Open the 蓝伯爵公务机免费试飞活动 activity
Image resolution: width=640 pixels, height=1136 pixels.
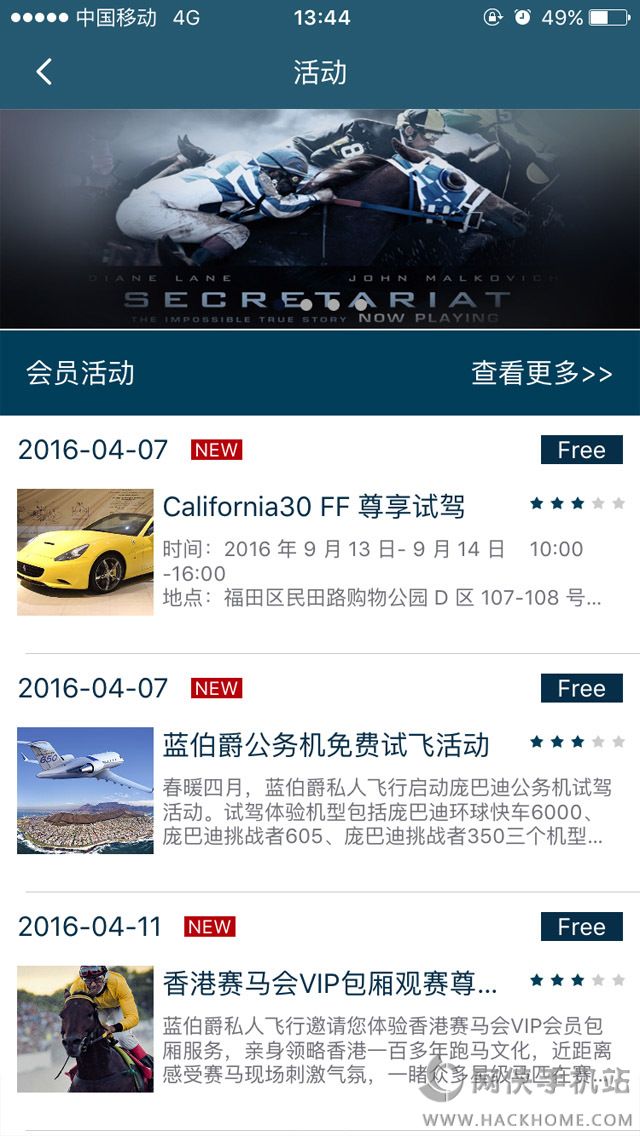(326, 745)
